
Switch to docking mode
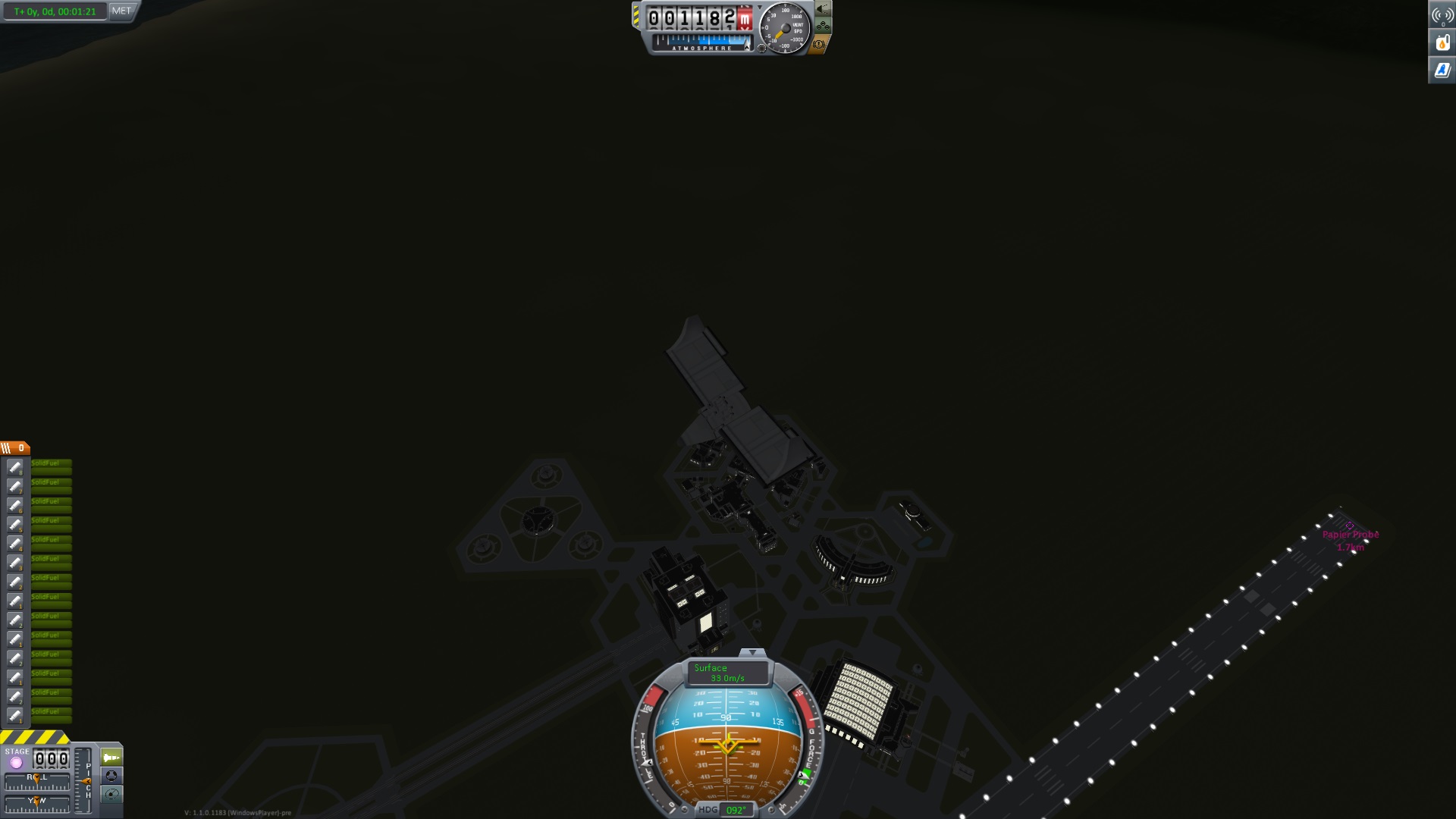[111, 776]
